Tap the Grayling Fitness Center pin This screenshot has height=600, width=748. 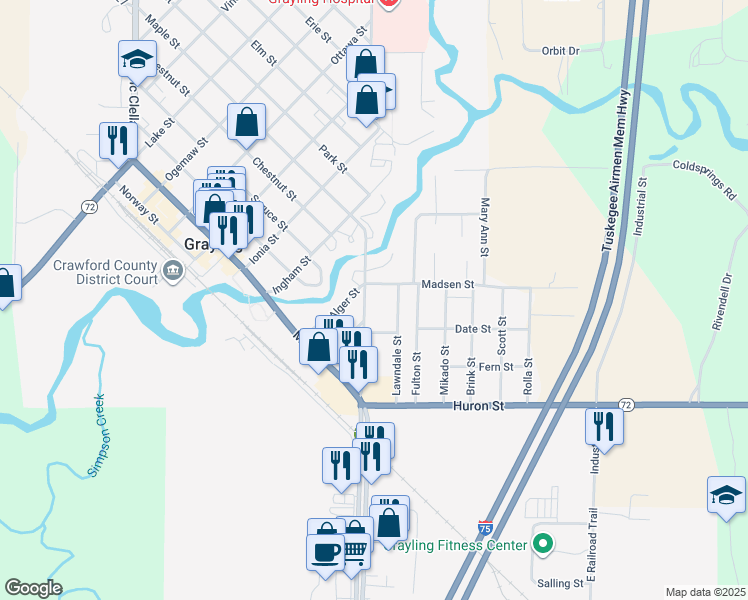(542, 545)
